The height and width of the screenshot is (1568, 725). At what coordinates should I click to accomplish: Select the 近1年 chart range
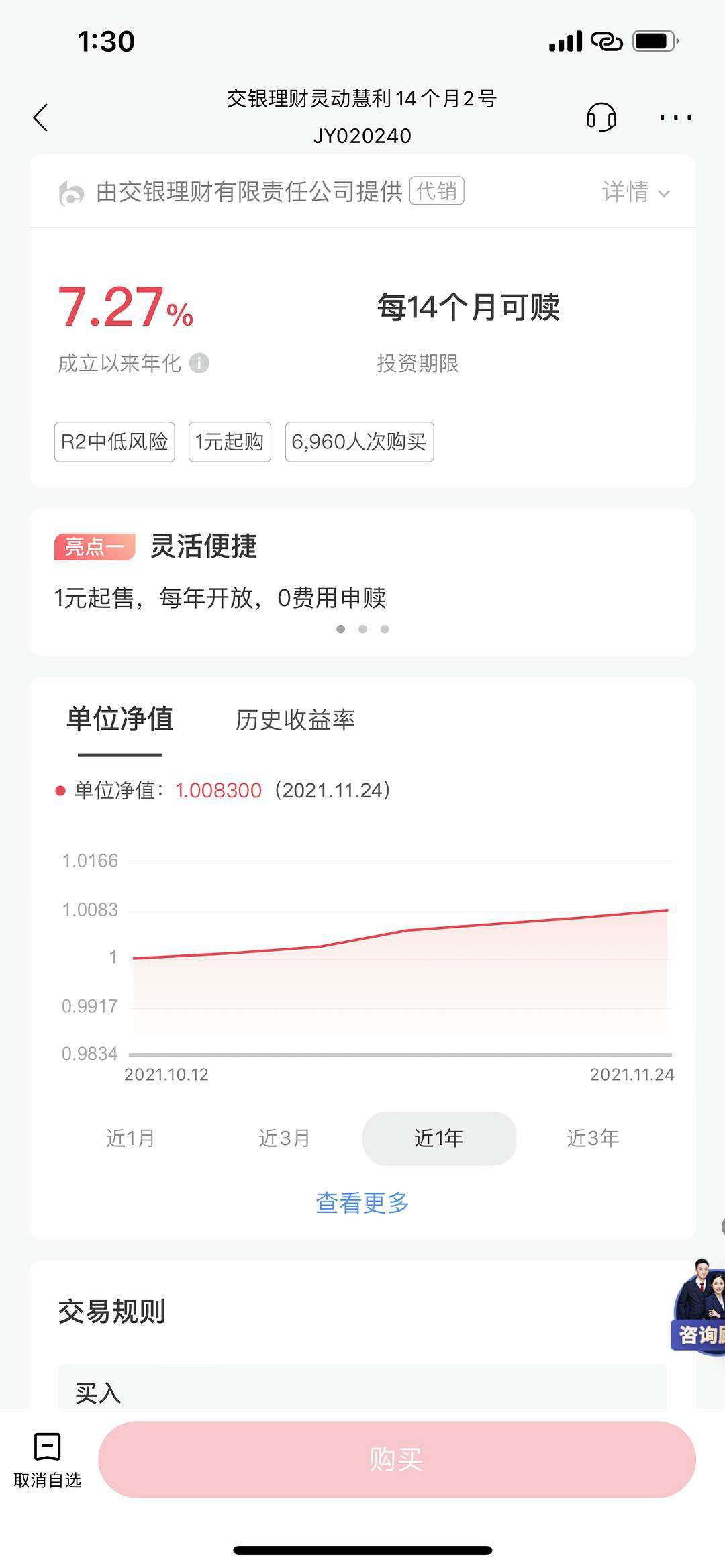coord(439,1138)
